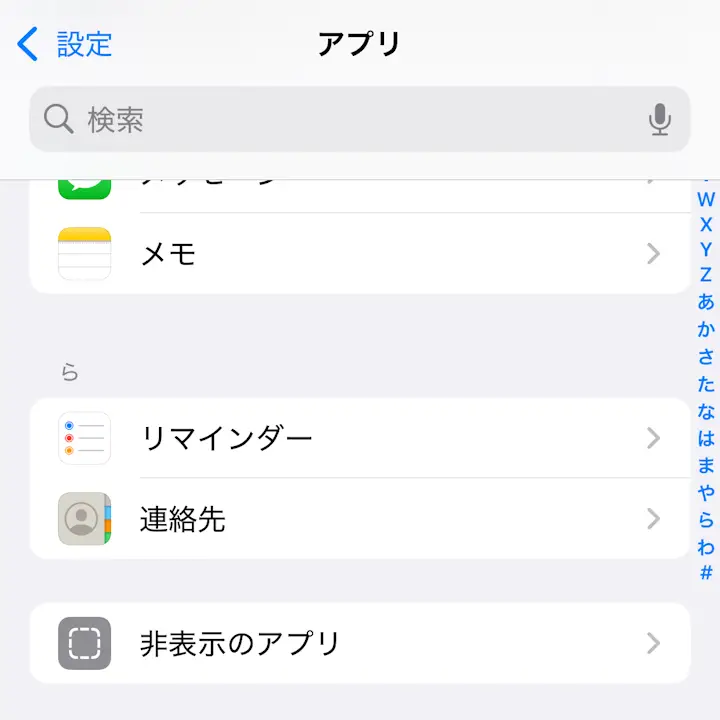The height and width of the screenshot is (720, 720).
Task: Jump to index section あ
Action: pyautogui.click(x=706, y=302)
